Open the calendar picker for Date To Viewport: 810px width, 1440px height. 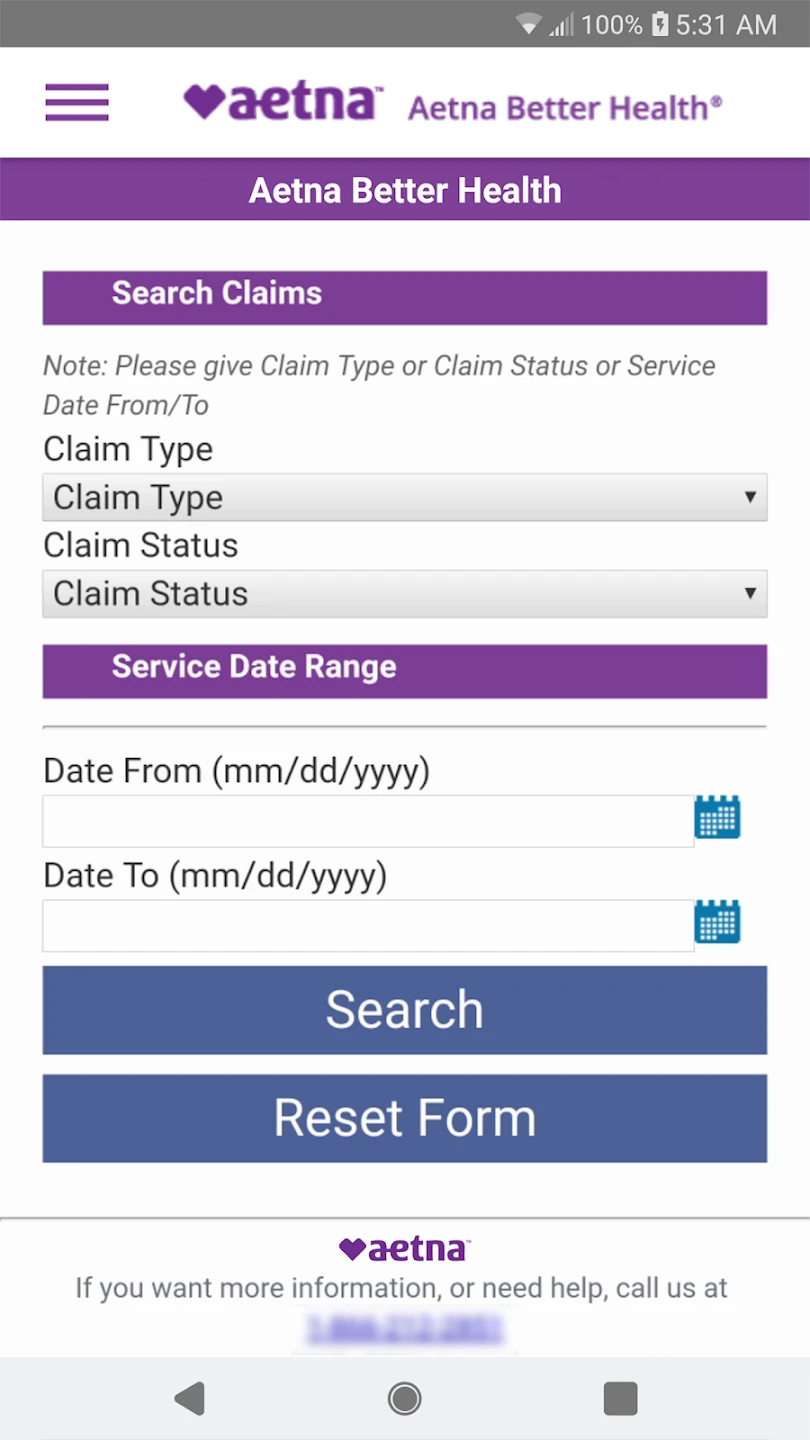717,922
